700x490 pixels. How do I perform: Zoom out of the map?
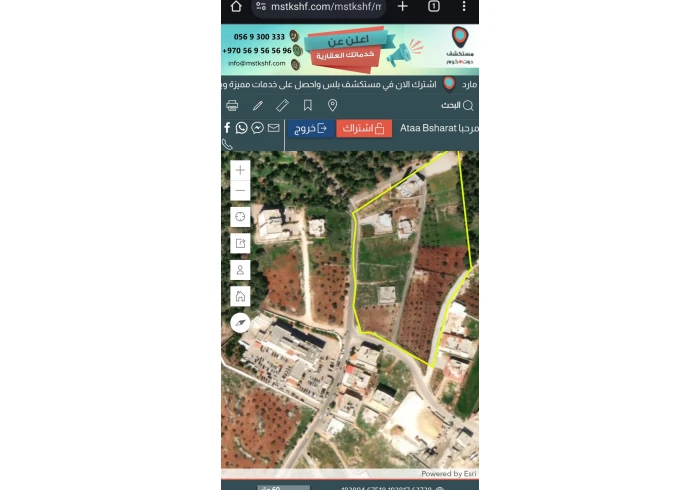pos(240,190)
